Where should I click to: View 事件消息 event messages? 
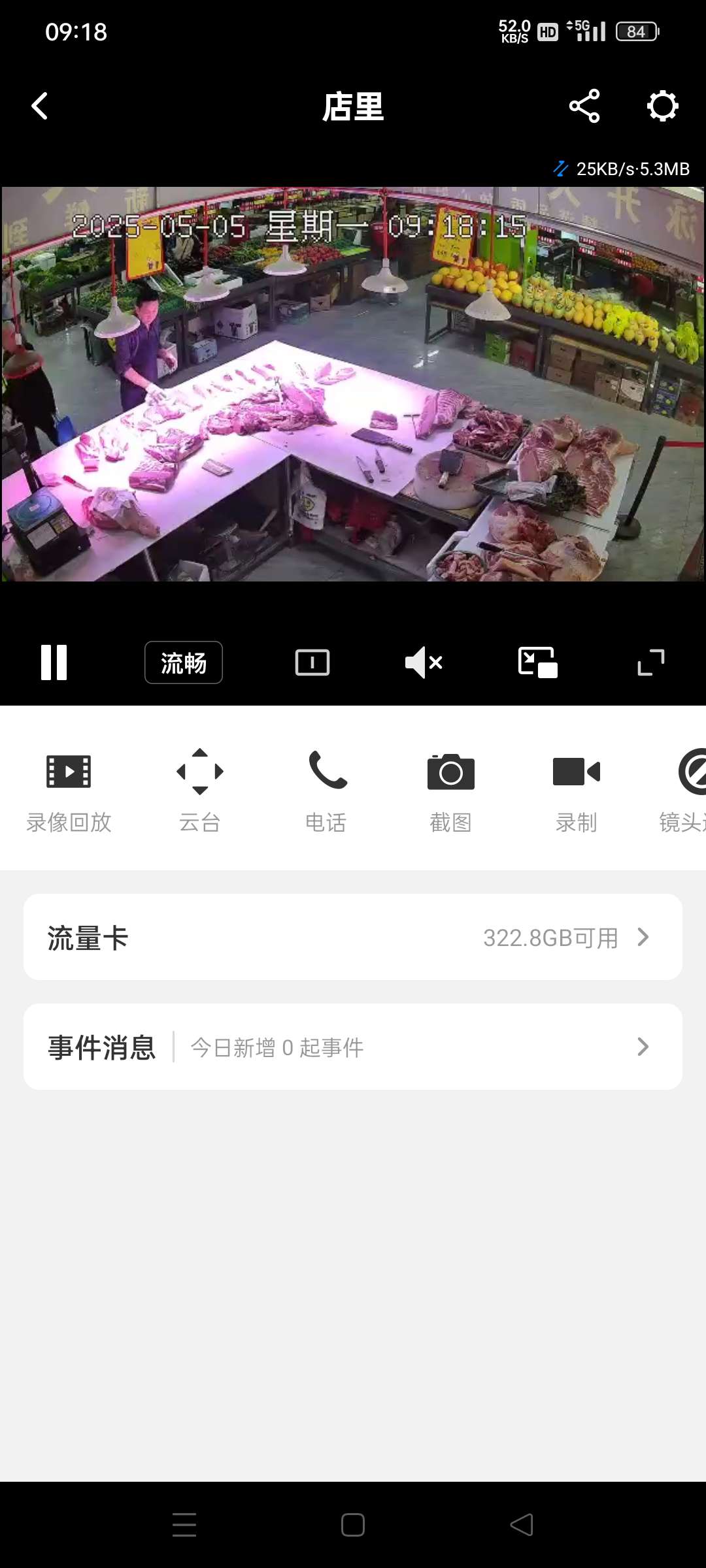pyautogui.click(x=353, y=1047)
